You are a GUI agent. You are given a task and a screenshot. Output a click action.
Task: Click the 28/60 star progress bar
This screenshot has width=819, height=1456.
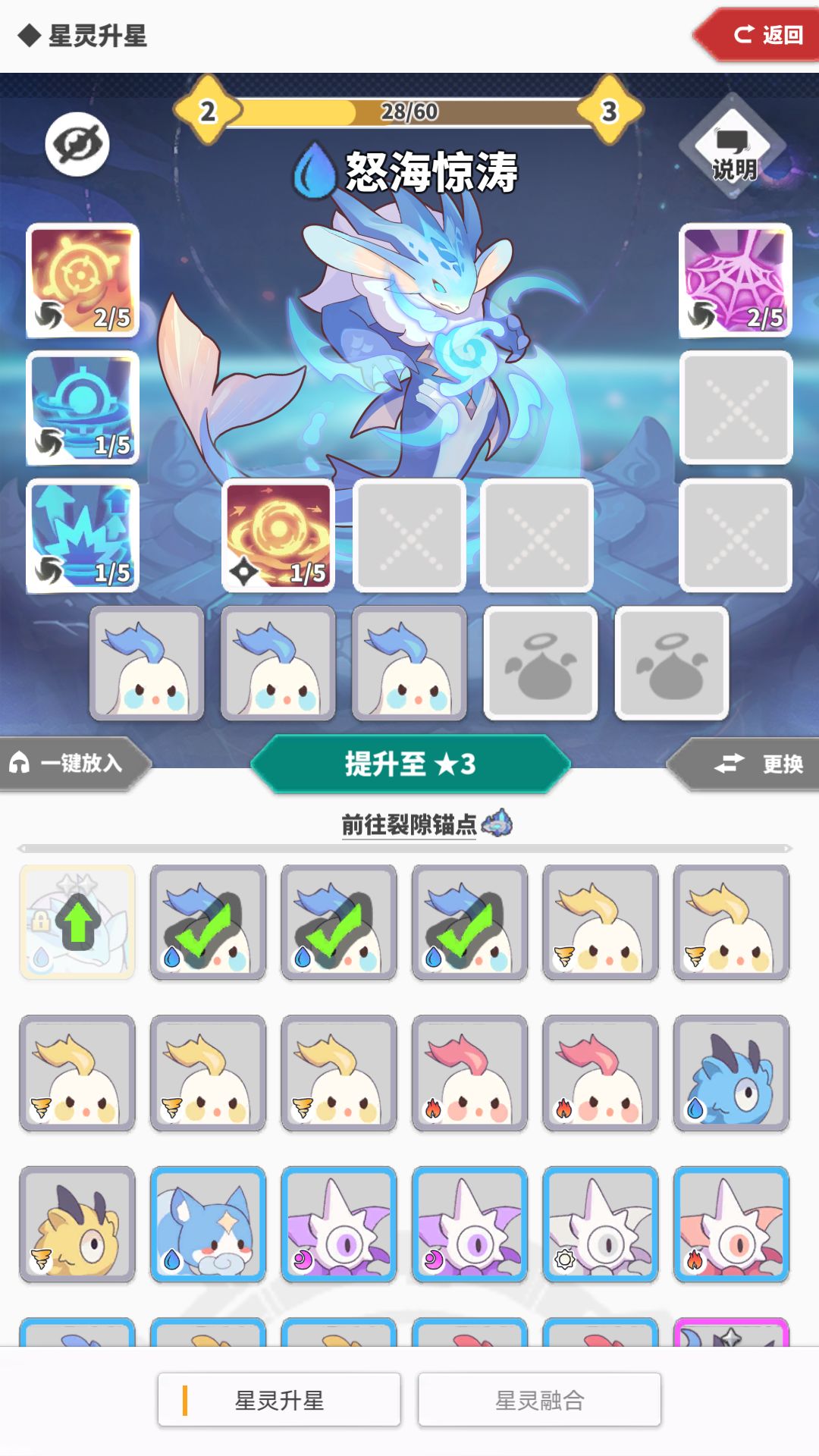pyautogui.click(x=409, y=111)
